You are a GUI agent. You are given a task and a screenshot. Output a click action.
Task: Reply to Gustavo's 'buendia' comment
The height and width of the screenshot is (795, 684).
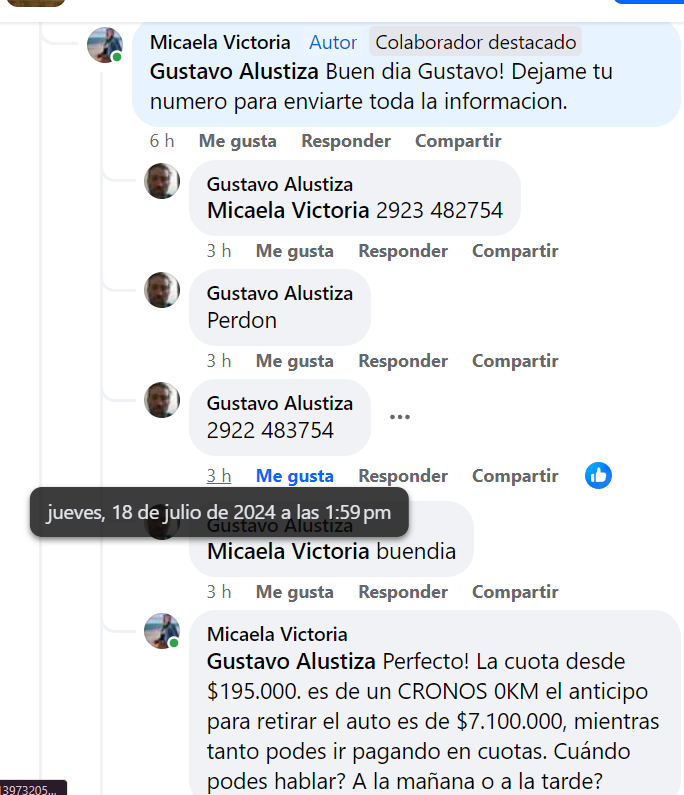point(403,592)
